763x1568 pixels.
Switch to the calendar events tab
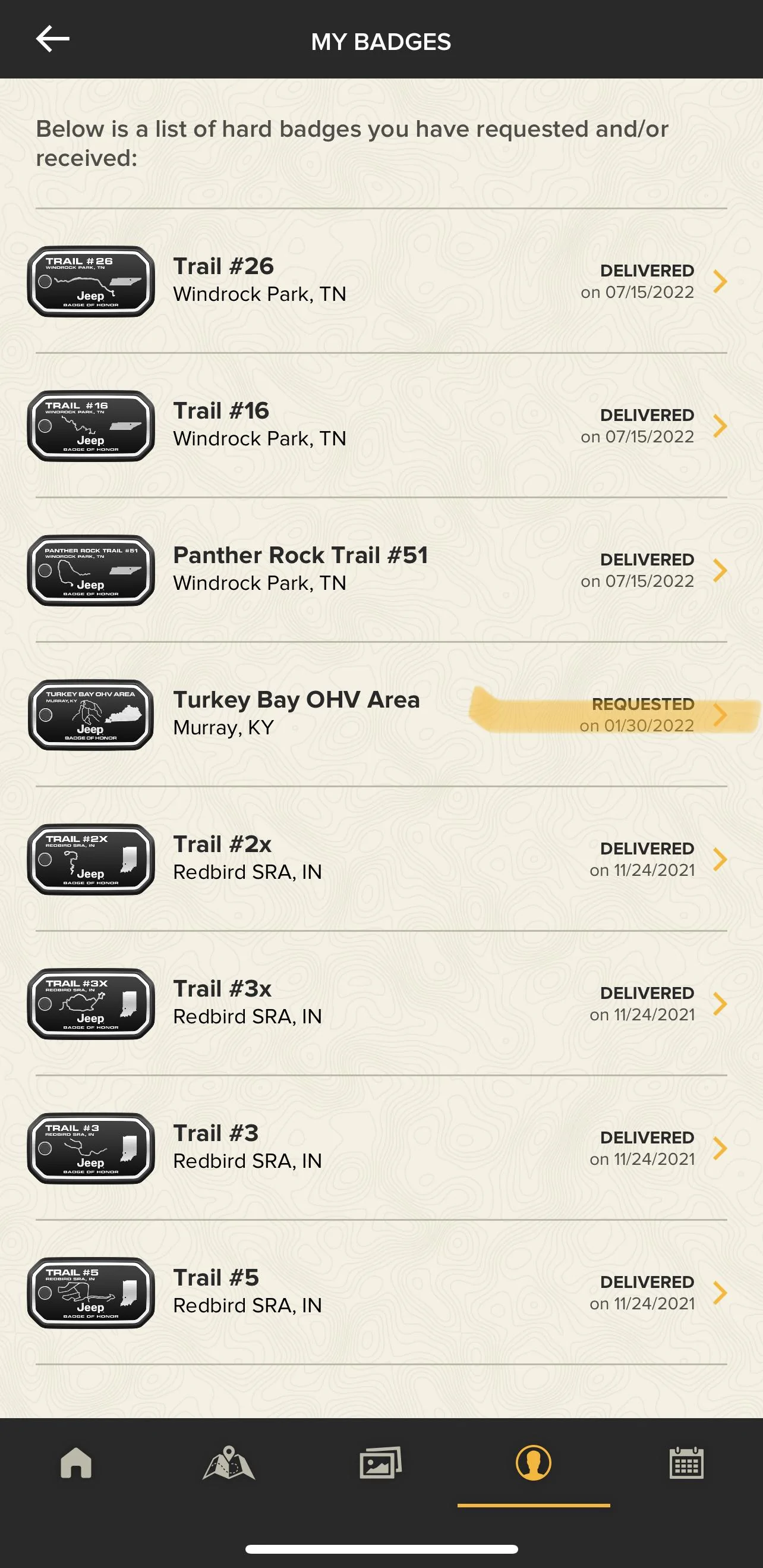click(x=686, y=1463)
